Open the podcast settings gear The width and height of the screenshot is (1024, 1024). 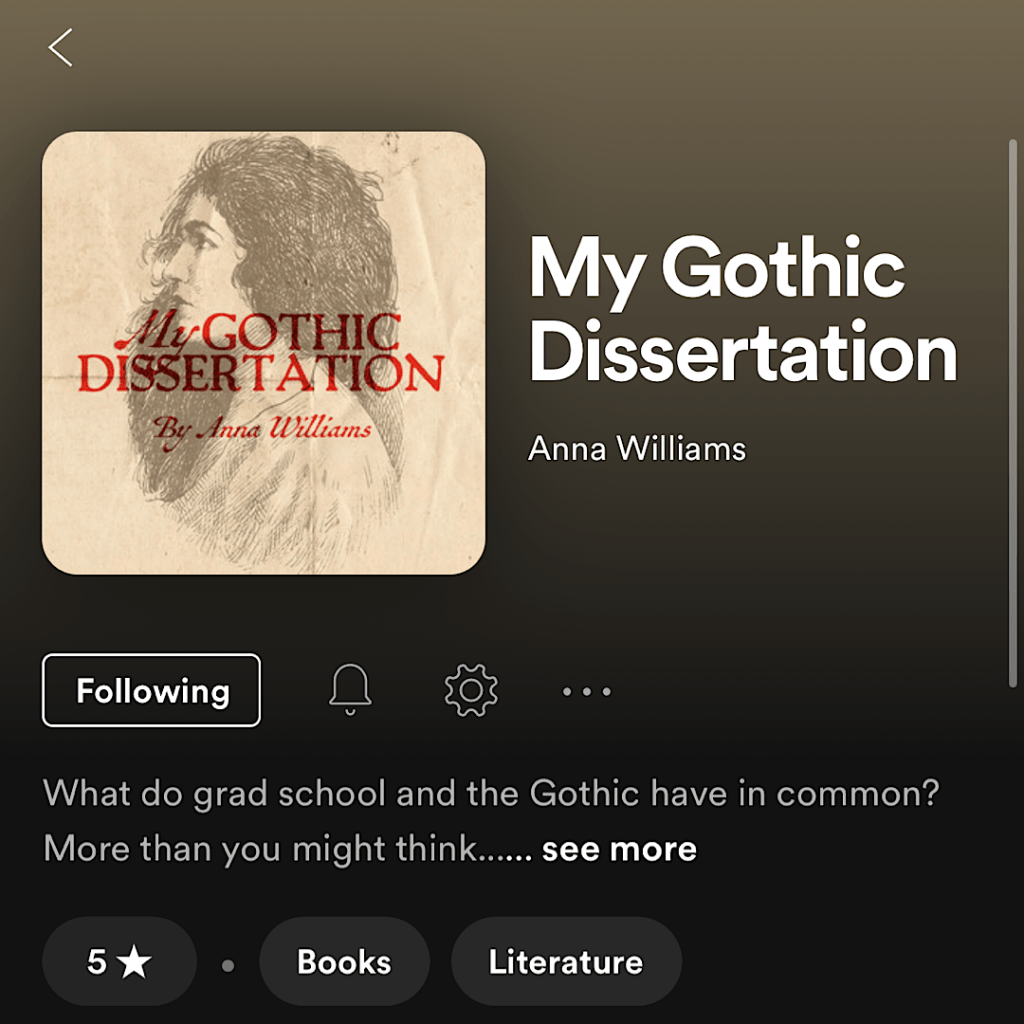[471, 690]
